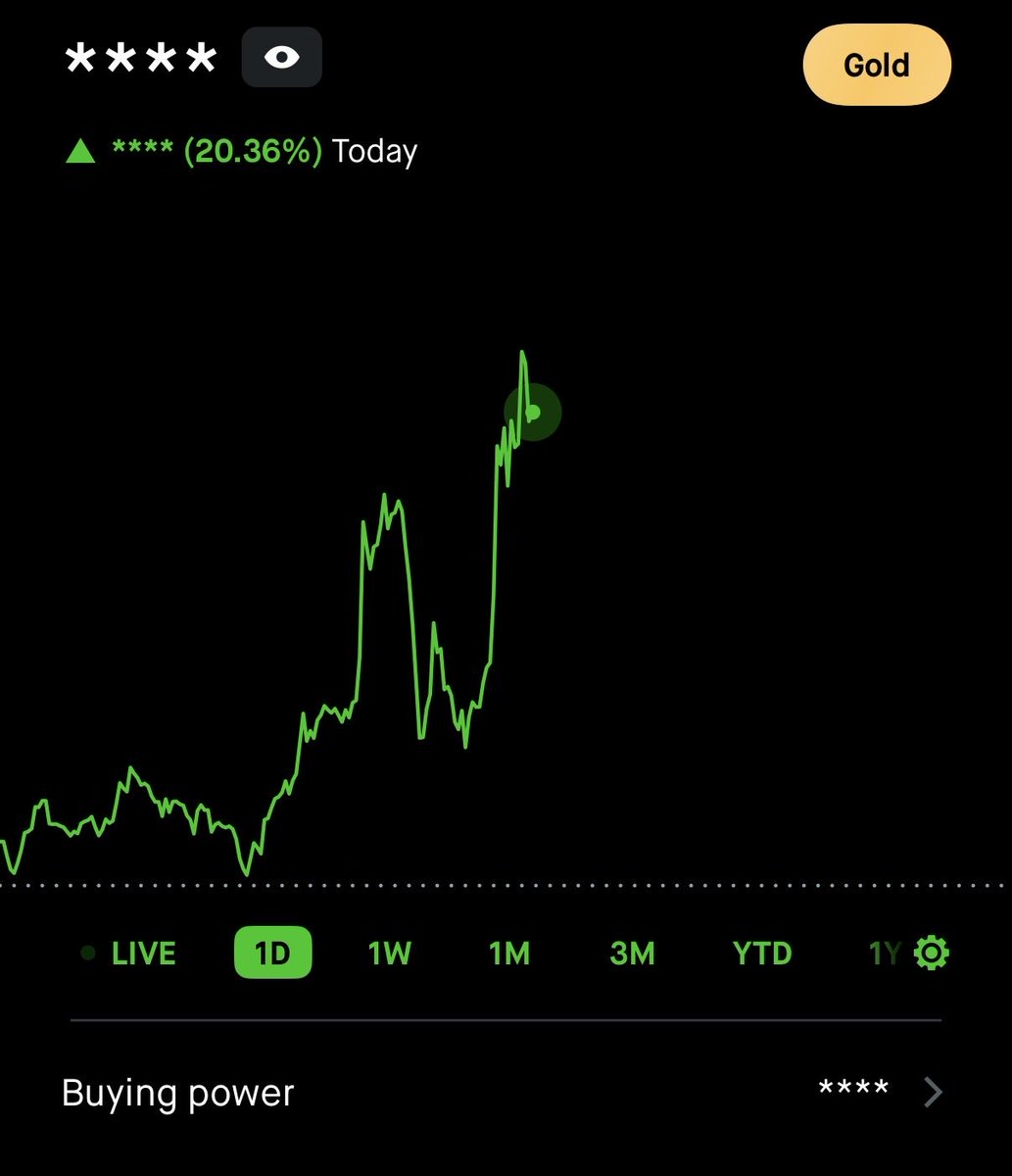Select the 1Y chart range
Viewport: 1012px width, 1176px height.
[x=884, y=954]
